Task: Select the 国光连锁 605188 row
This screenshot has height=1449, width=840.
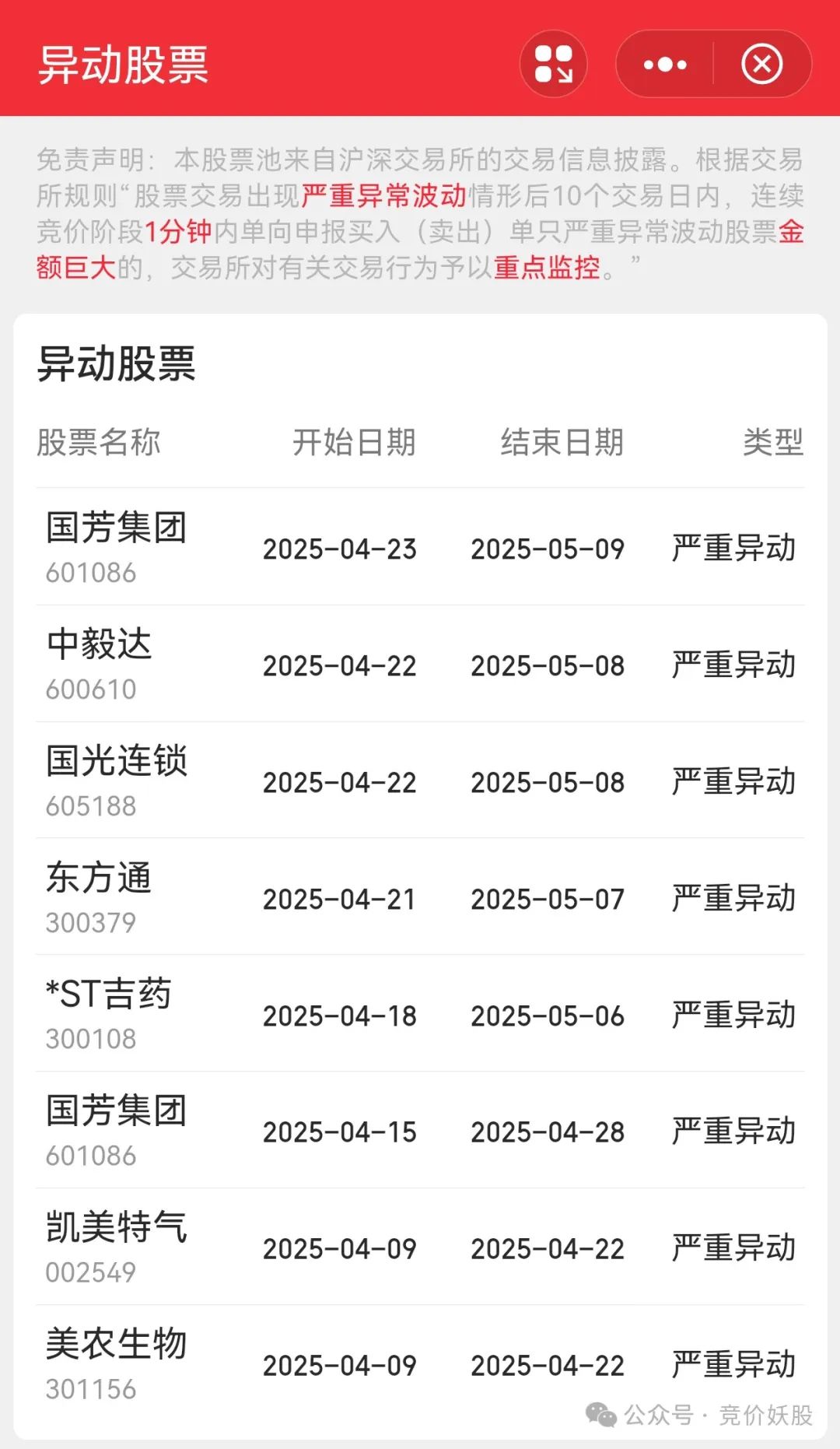Action: click(x=420, y=781)
